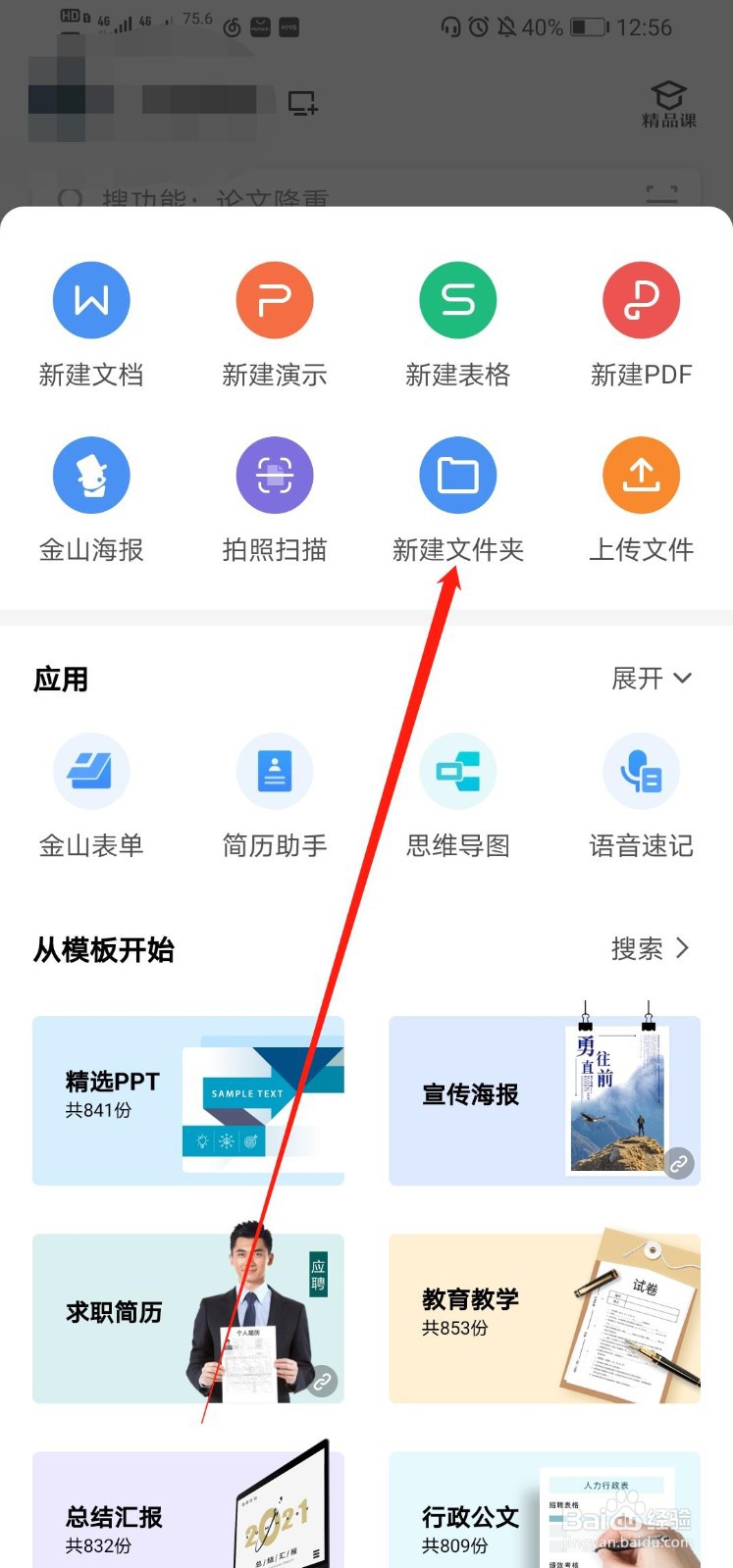Viewport: 733px width, 1568px height.
Task: Launch 拍照扫描 camera scan
Action: 274,475
